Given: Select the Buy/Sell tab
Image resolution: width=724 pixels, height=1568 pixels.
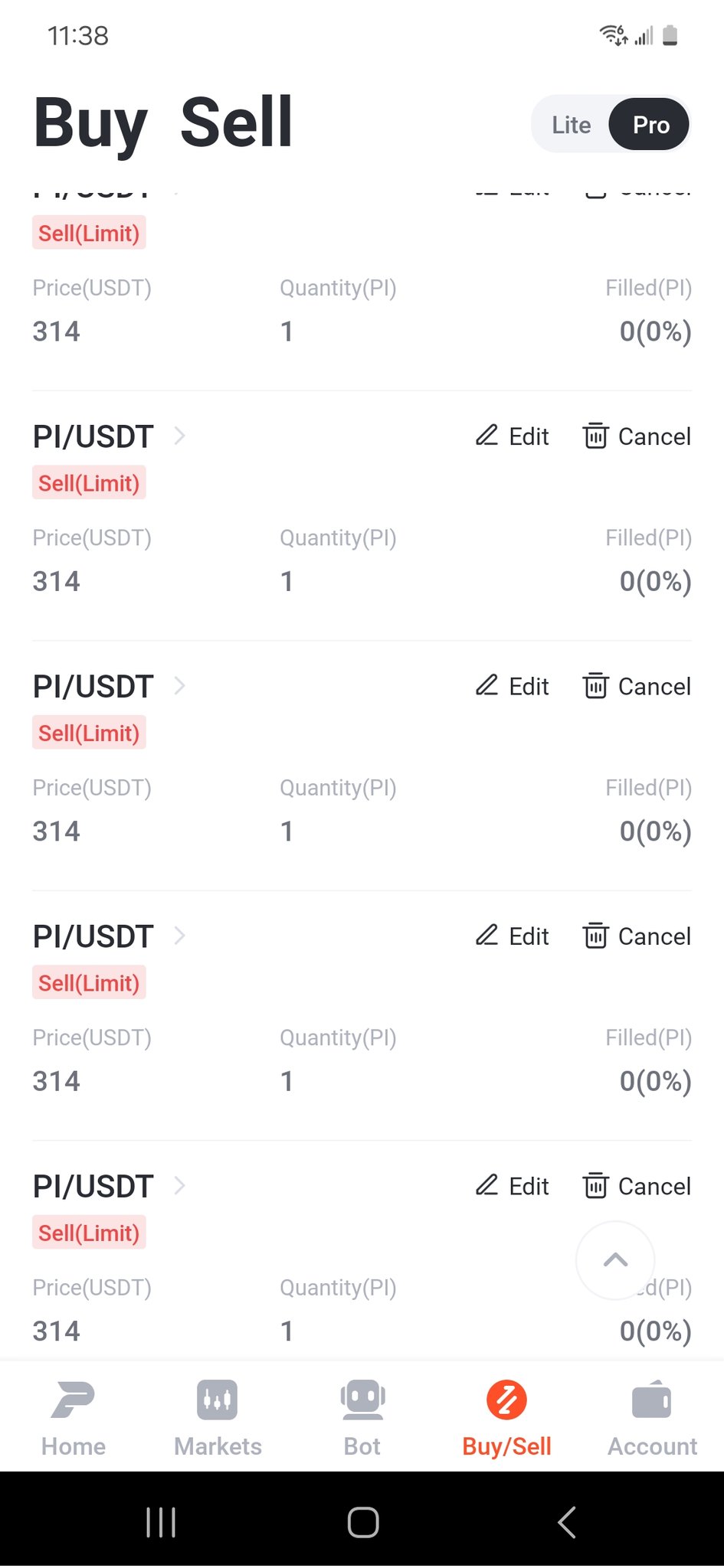Looking at the screenshot, I should [506, 1416].
